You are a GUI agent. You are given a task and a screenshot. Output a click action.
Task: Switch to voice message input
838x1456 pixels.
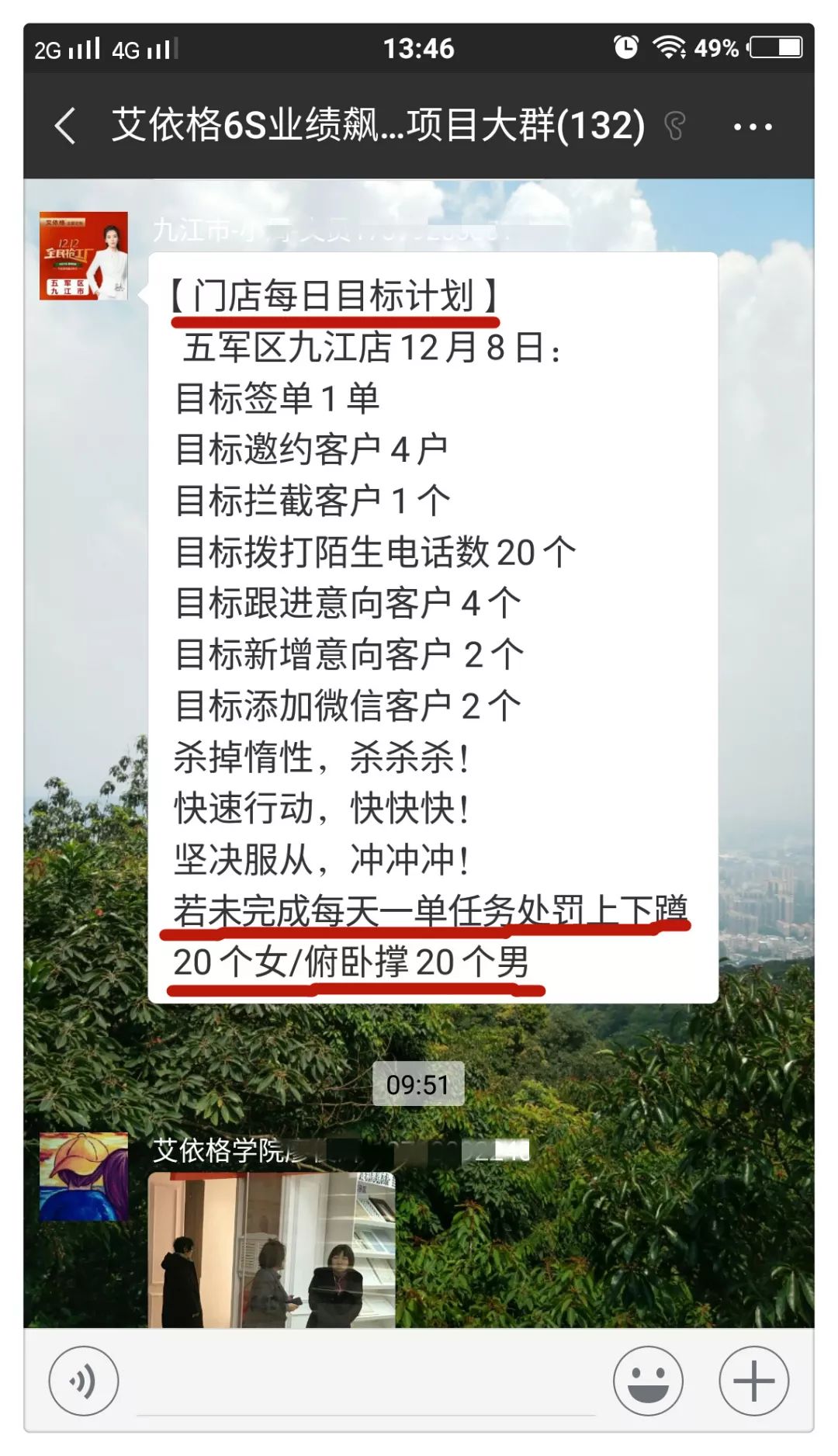pos(84,1381)
